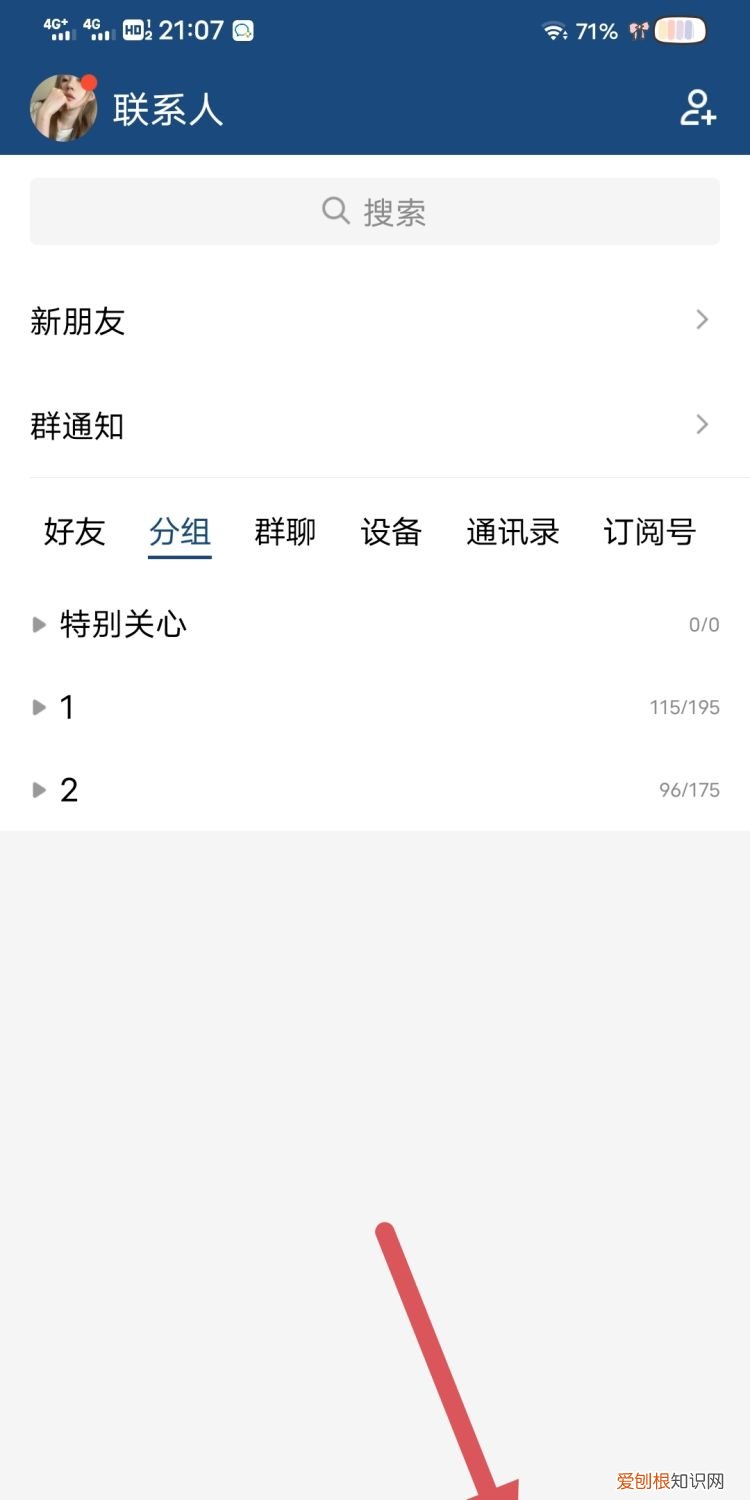Viewport: 750px width, 1500px height.
Task: Switch to the 通讯录 tab
Action: point(513,532)
